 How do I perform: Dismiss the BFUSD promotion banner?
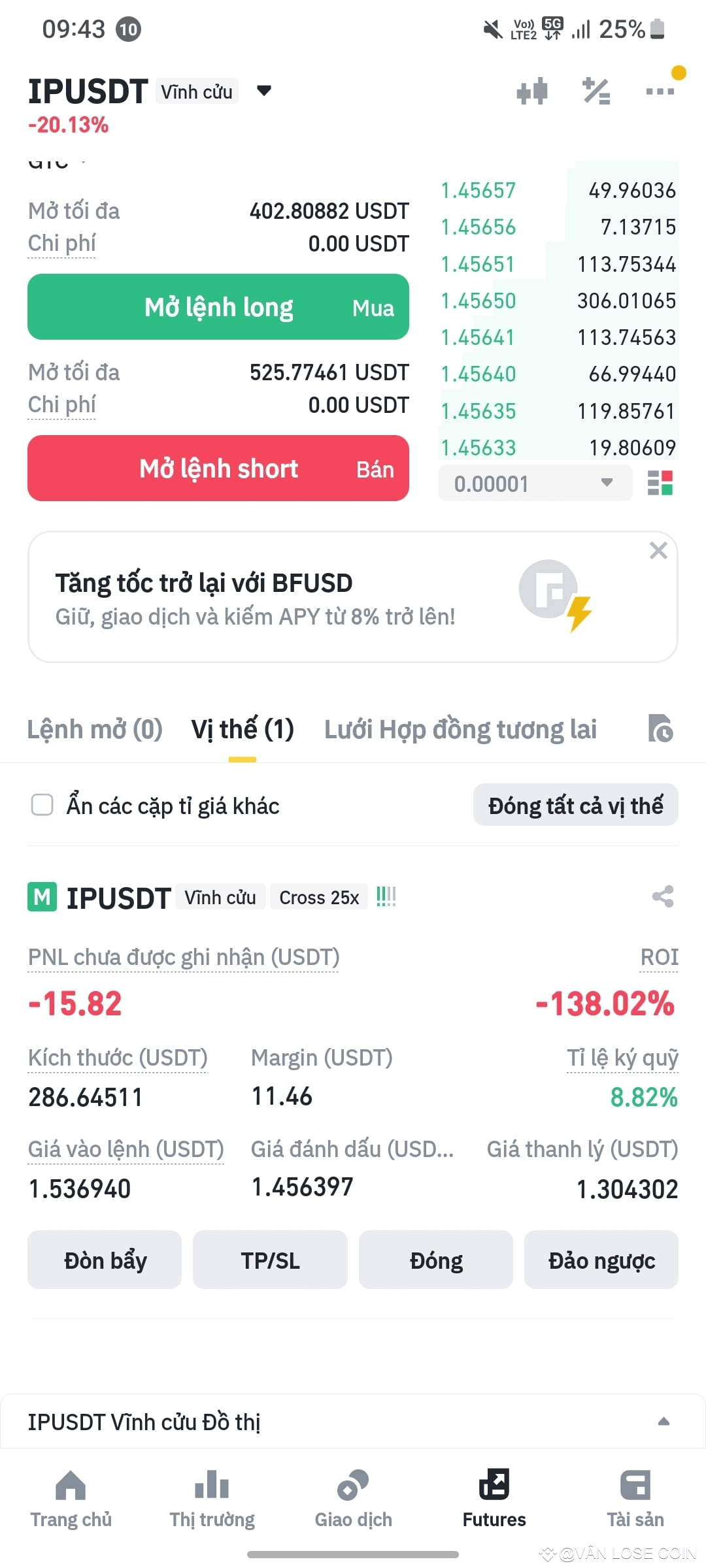(658, 551)
